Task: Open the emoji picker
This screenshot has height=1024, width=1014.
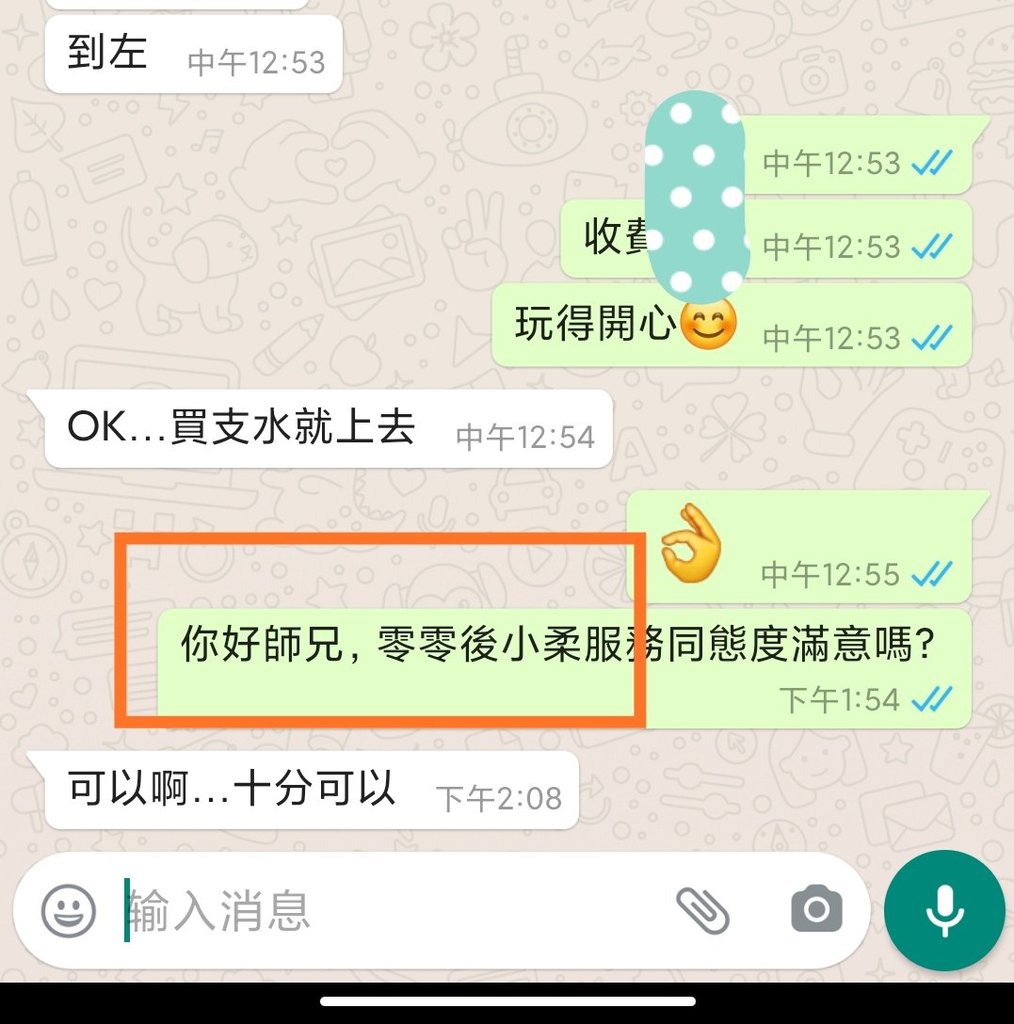Action: [68, 911]
